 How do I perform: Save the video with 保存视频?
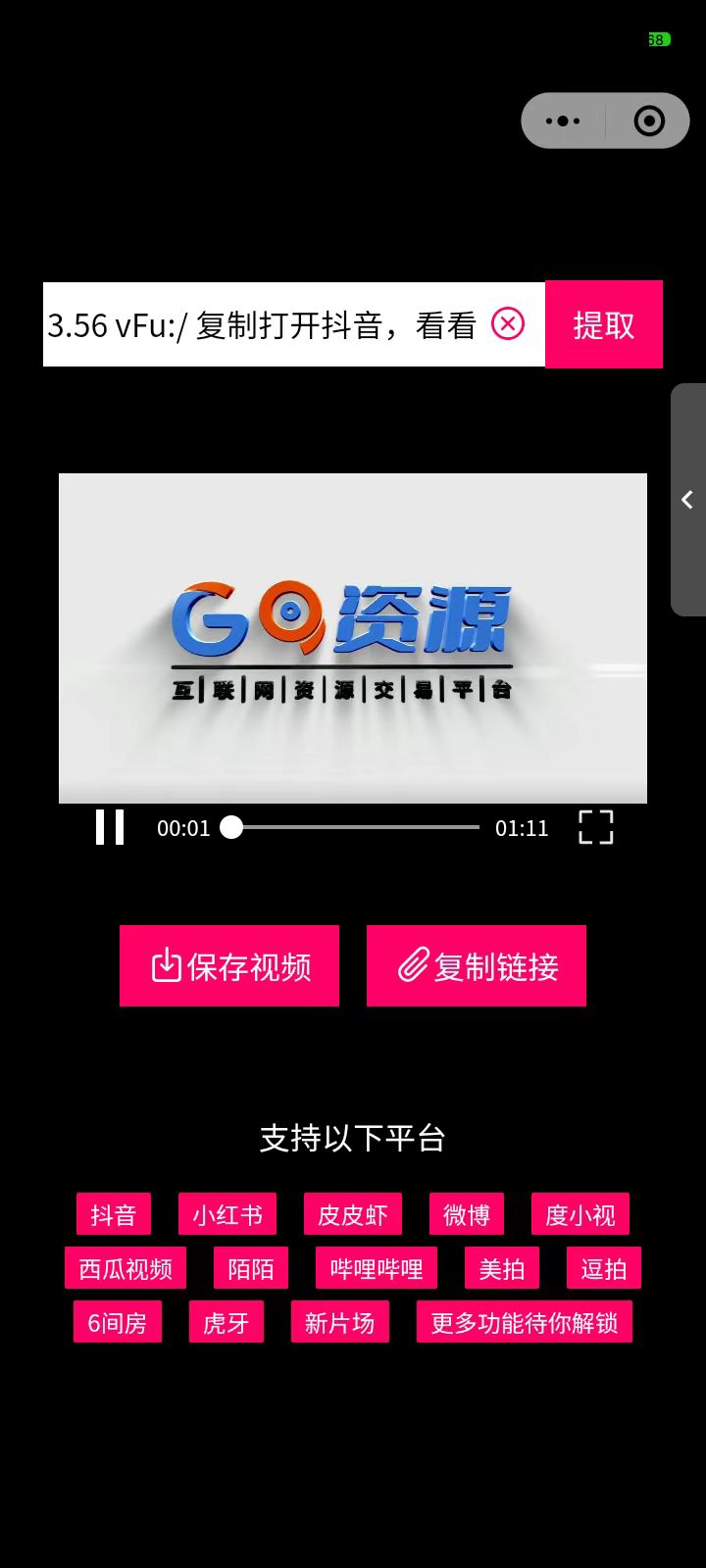[229, 966]
